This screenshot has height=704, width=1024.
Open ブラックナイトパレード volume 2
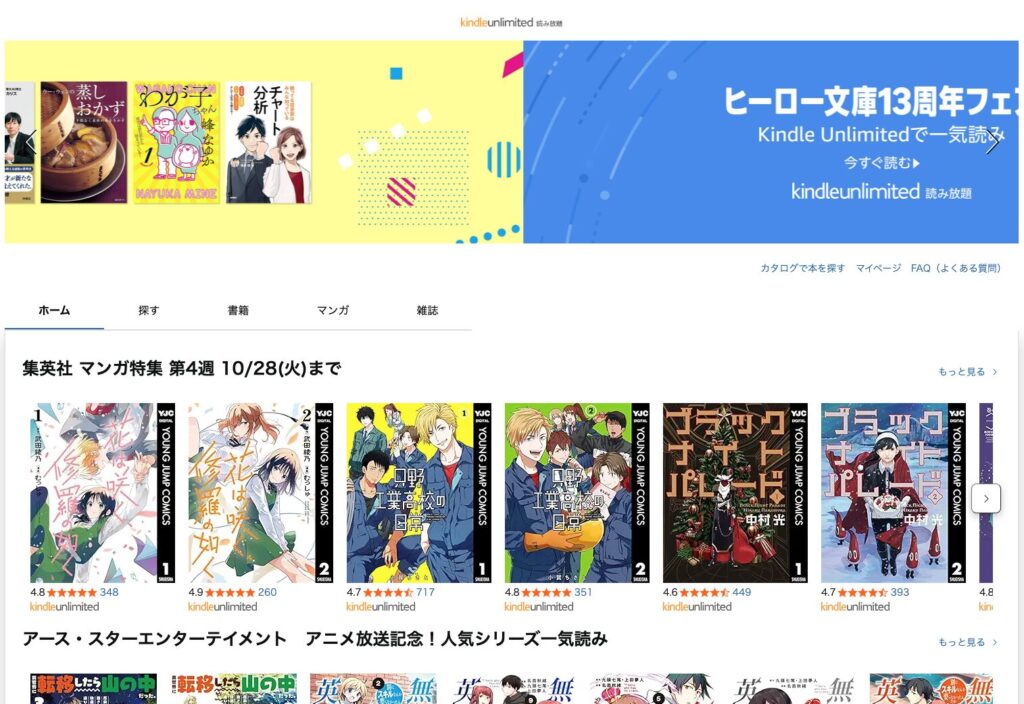893,493
